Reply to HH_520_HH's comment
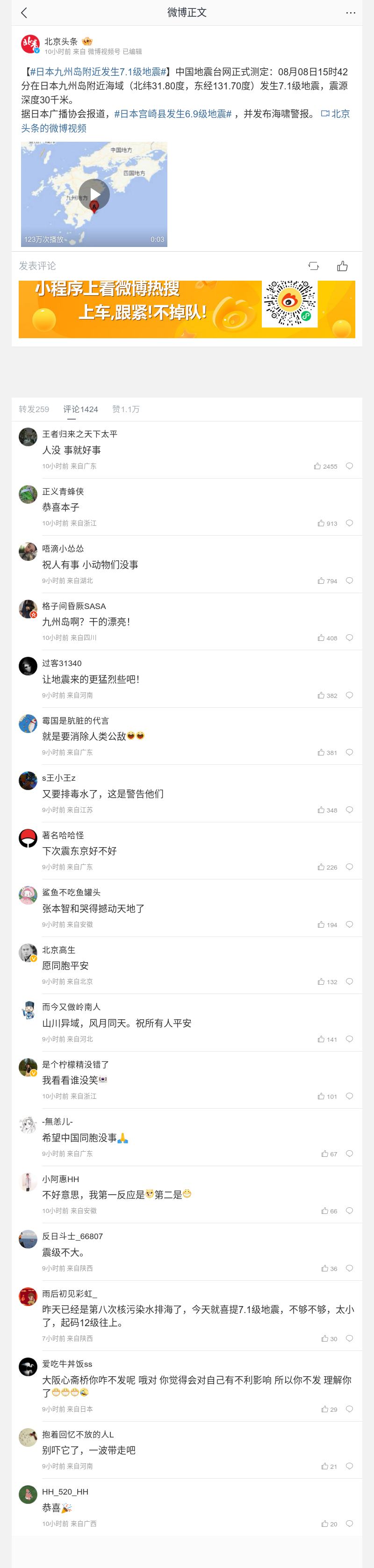Screen dimensions: 374x1568 [x=350, y=1524]
